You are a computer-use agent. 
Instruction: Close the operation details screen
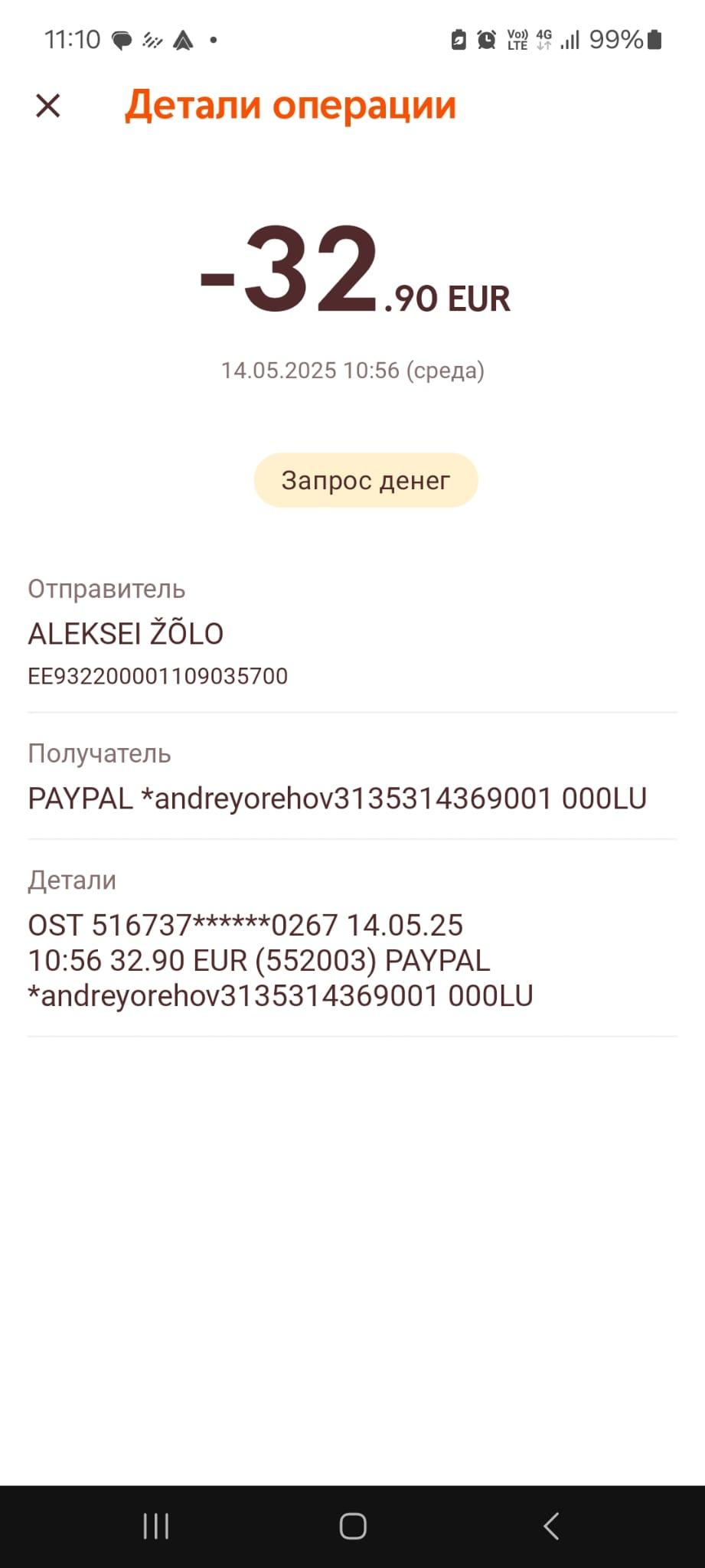48,106
